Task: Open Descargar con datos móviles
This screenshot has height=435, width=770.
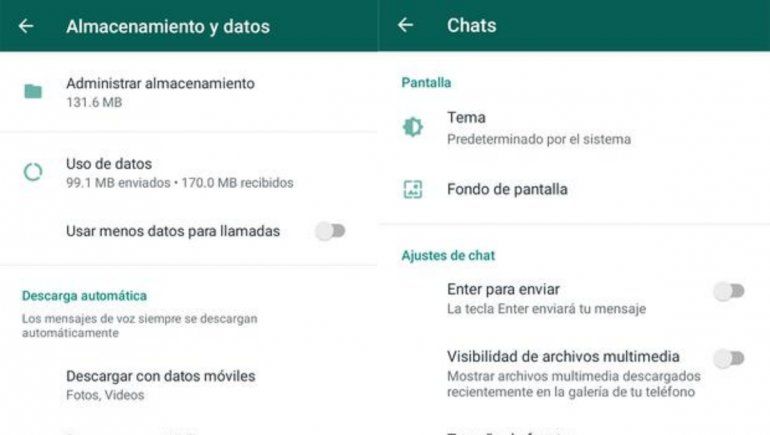Action: pos(160,384)
